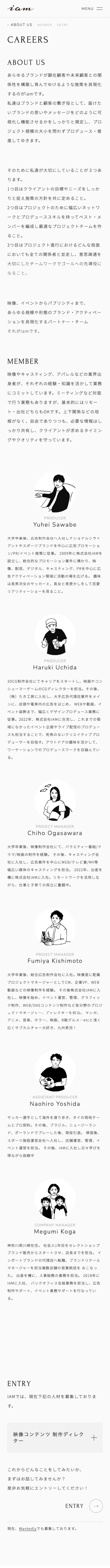Jump to the MEMBER section
Image resolution: width=110 pixels, height=1568 pixels.
click(45, 25)
